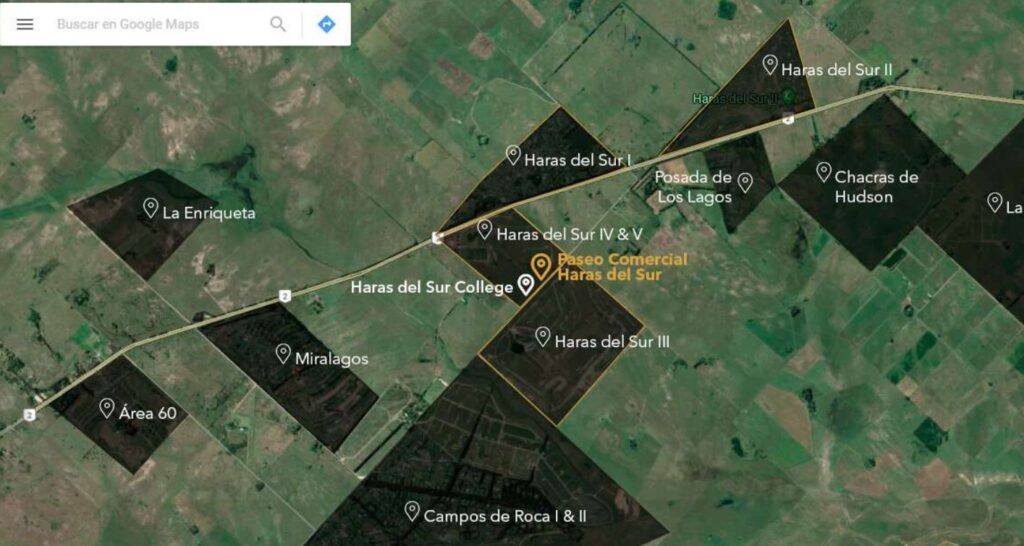Viewport: 1024px width, 546px height.
Task: Select the Haras del Sur College marker
Action: point(527,285)
